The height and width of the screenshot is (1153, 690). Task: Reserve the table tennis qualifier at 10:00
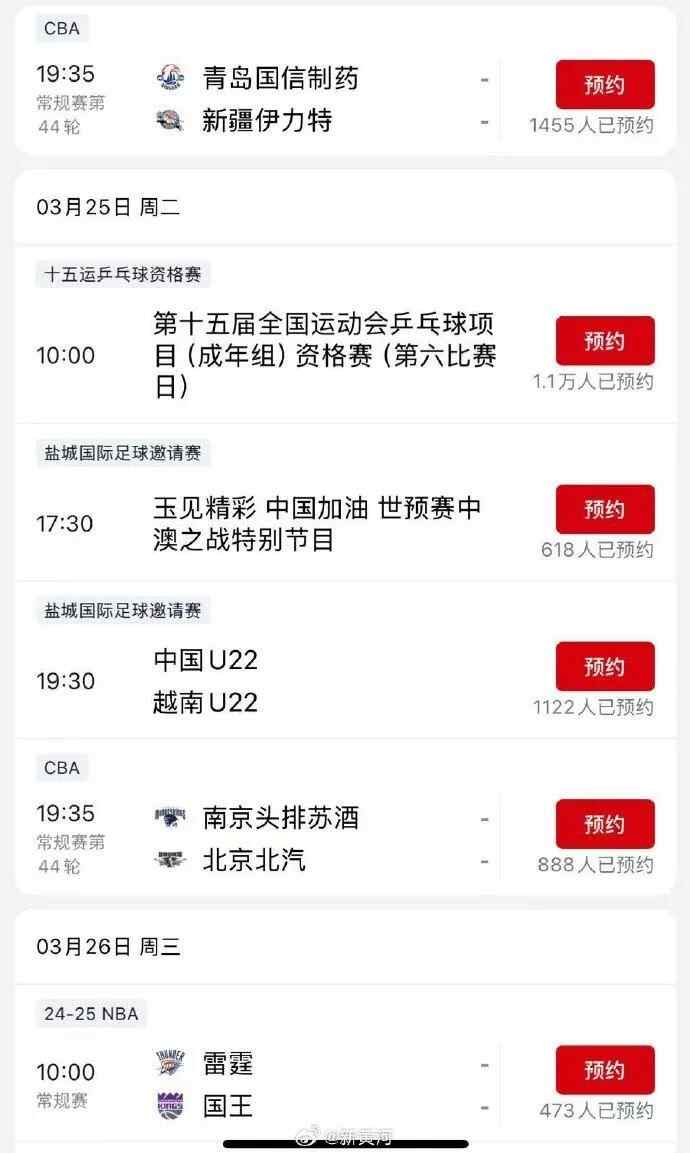pos(605,341)
